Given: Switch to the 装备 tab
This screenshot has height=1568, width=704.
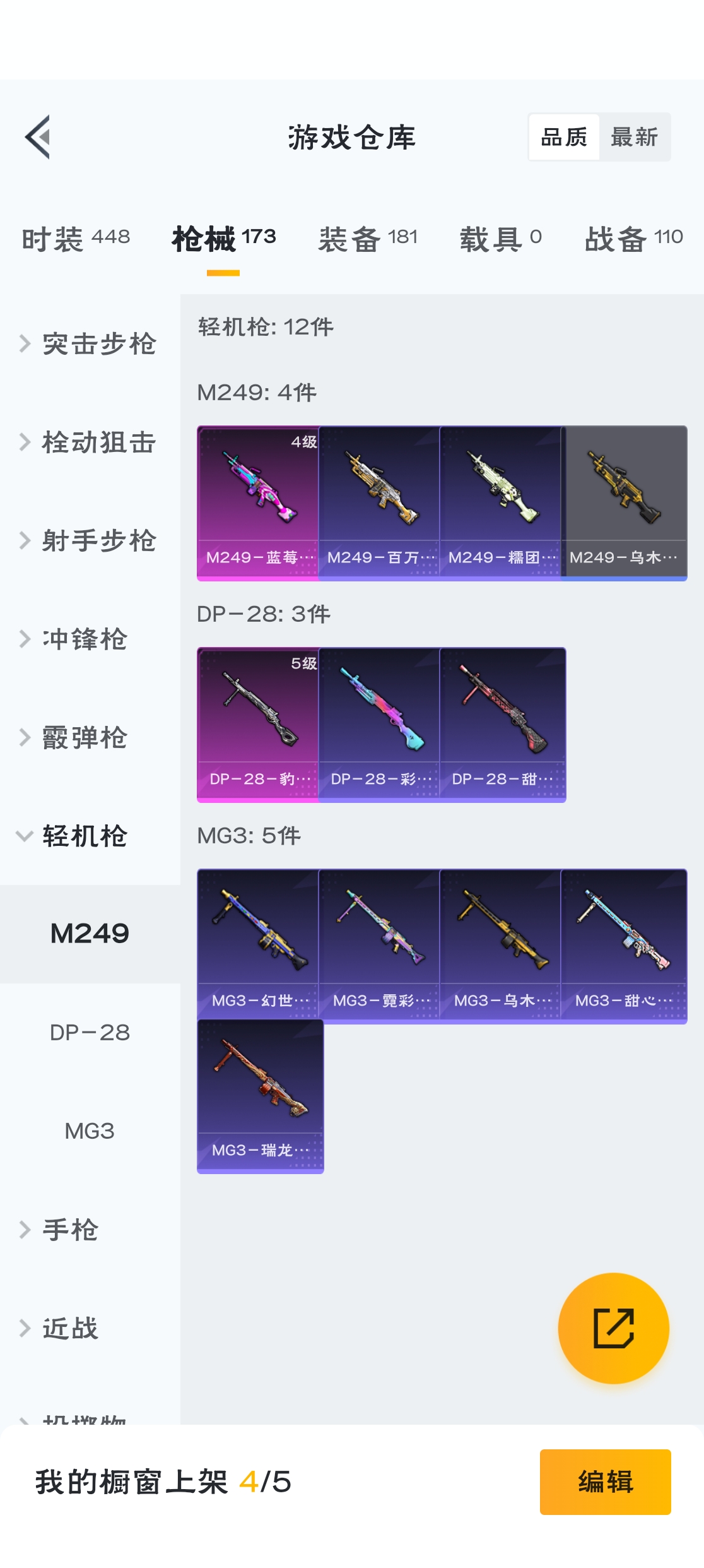Looking at the screenshot, I should point(368,239).
